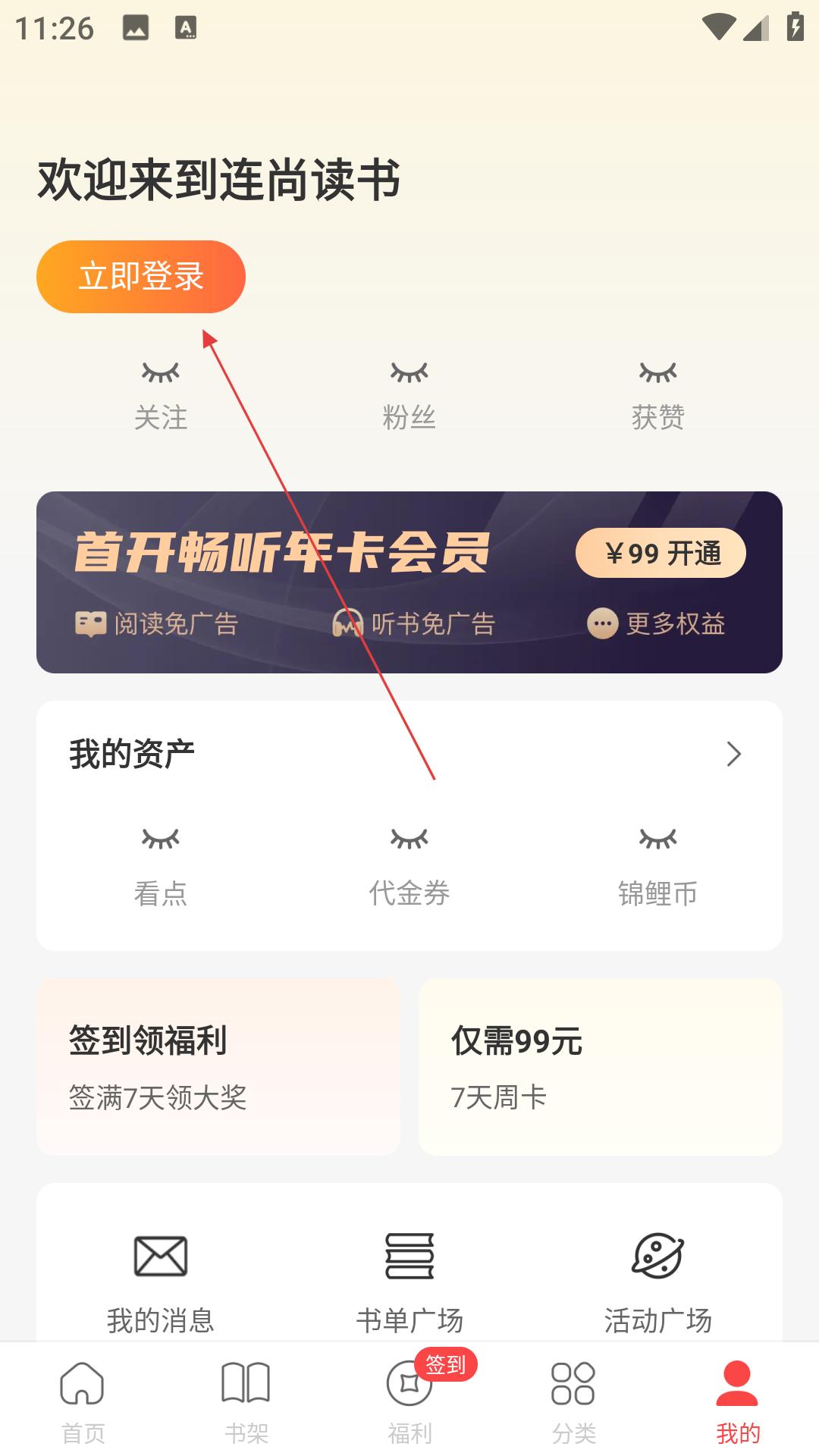The image size is (819, 1456).
Task: Go to 书单广场
Action: click(409, 1283)
